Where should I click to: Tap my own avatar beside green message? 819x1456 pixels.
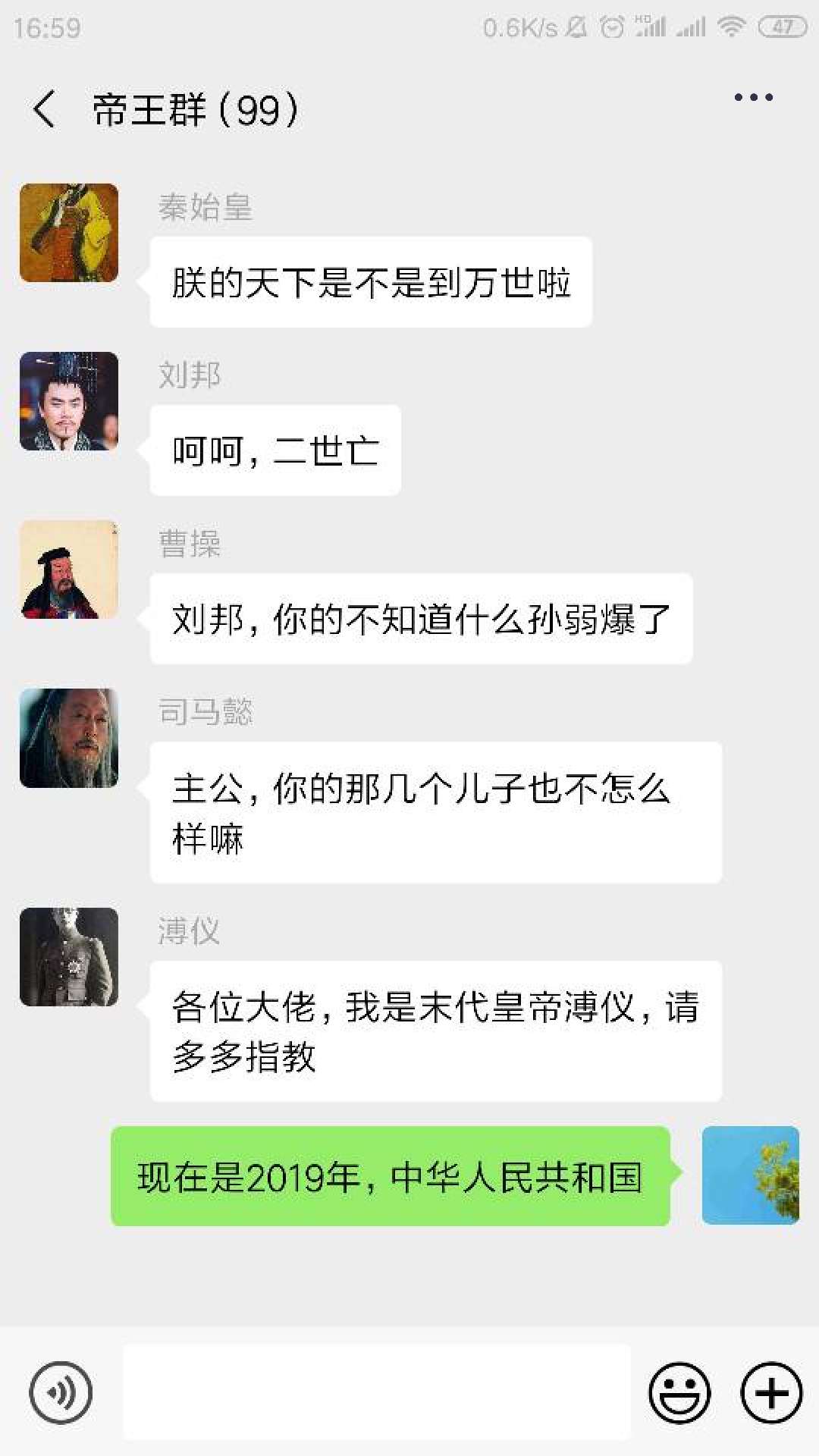click(751, 1175)
